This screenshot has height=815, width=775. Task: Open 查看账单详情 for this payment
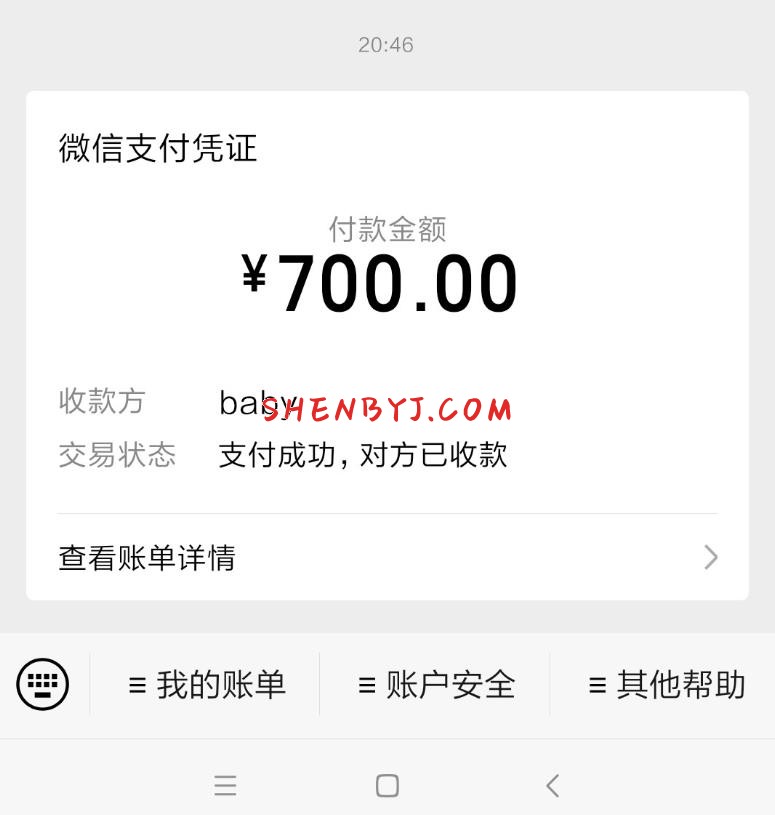click(x=387, y=557)
